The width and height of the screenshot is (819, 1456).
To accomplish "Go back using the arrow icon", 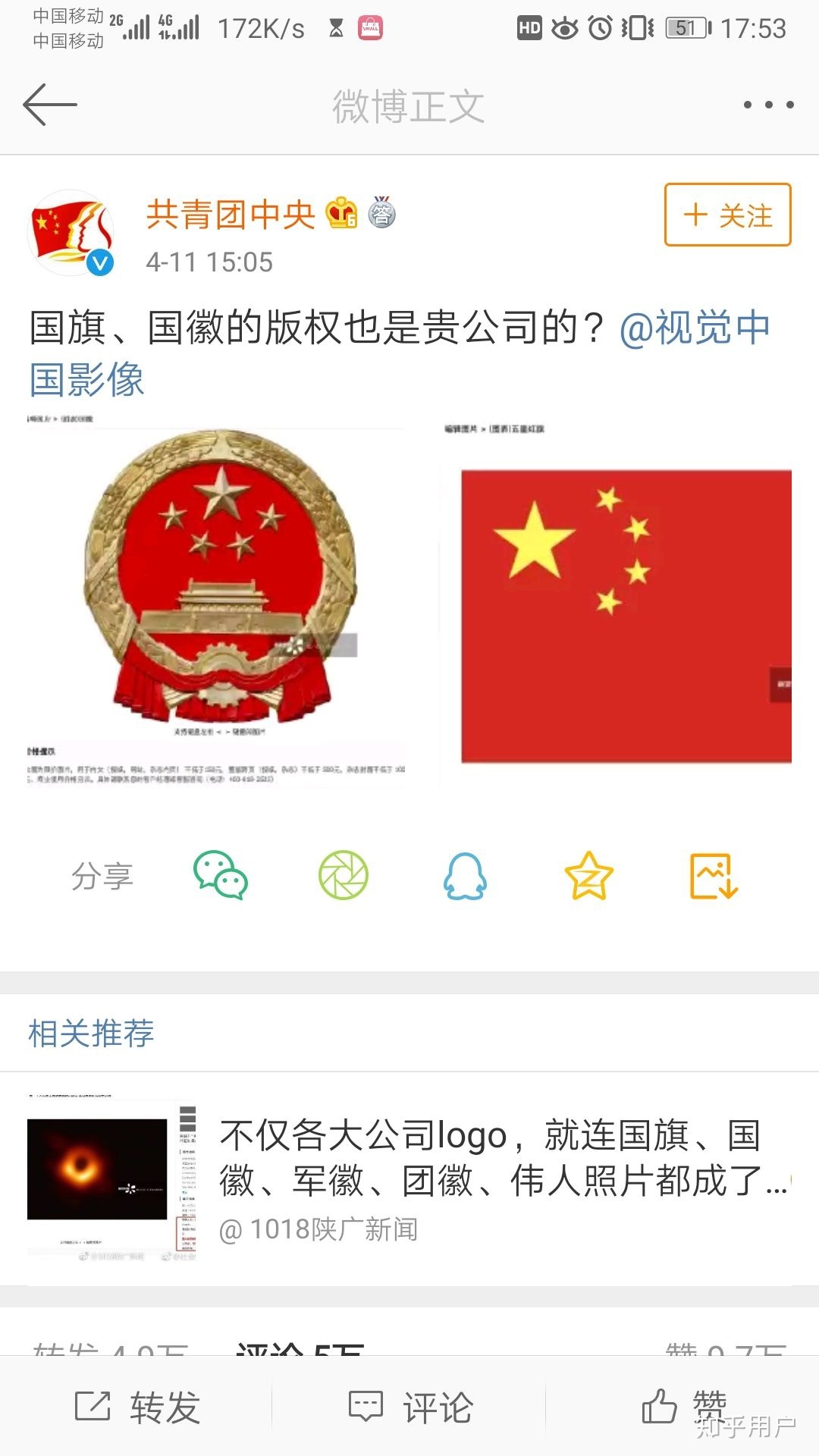I will pyautogui.click(x=50, y=105).
